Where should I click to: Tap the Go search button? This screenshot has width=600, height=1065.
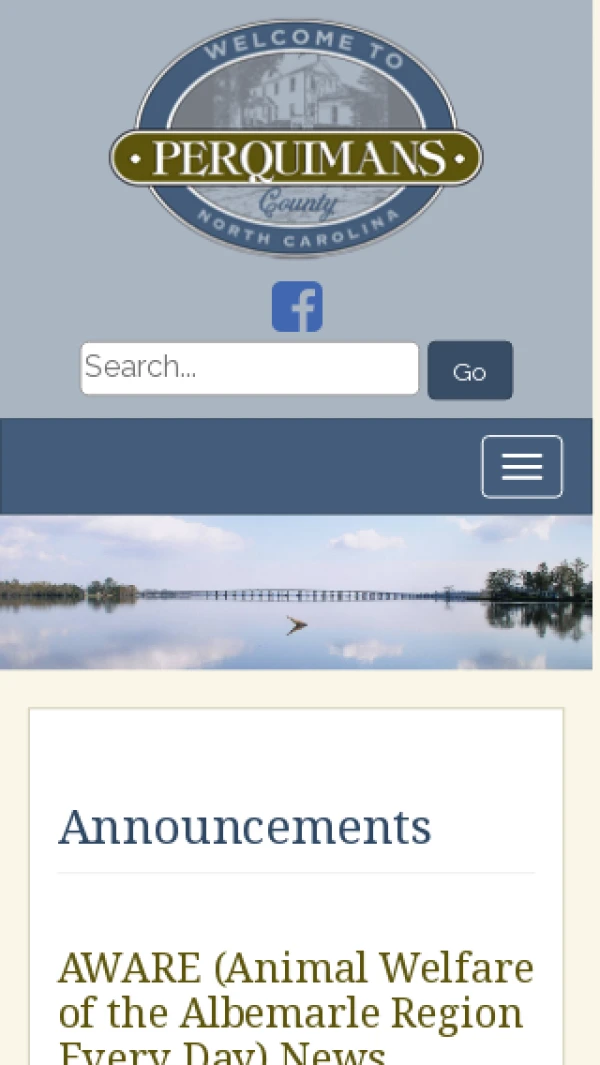coord(470,371)
